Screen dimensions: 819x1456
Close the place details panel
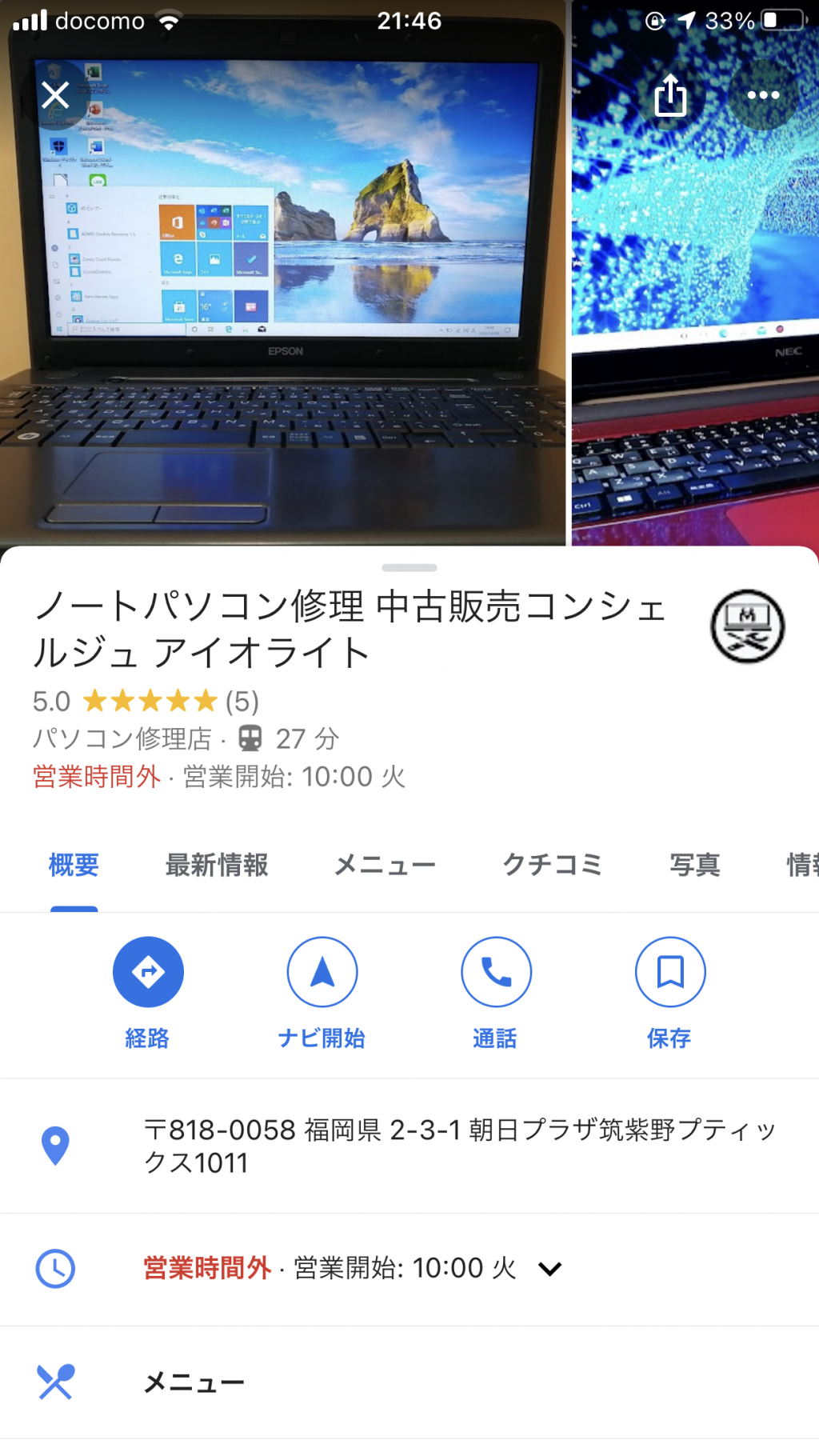click(55, 95)
